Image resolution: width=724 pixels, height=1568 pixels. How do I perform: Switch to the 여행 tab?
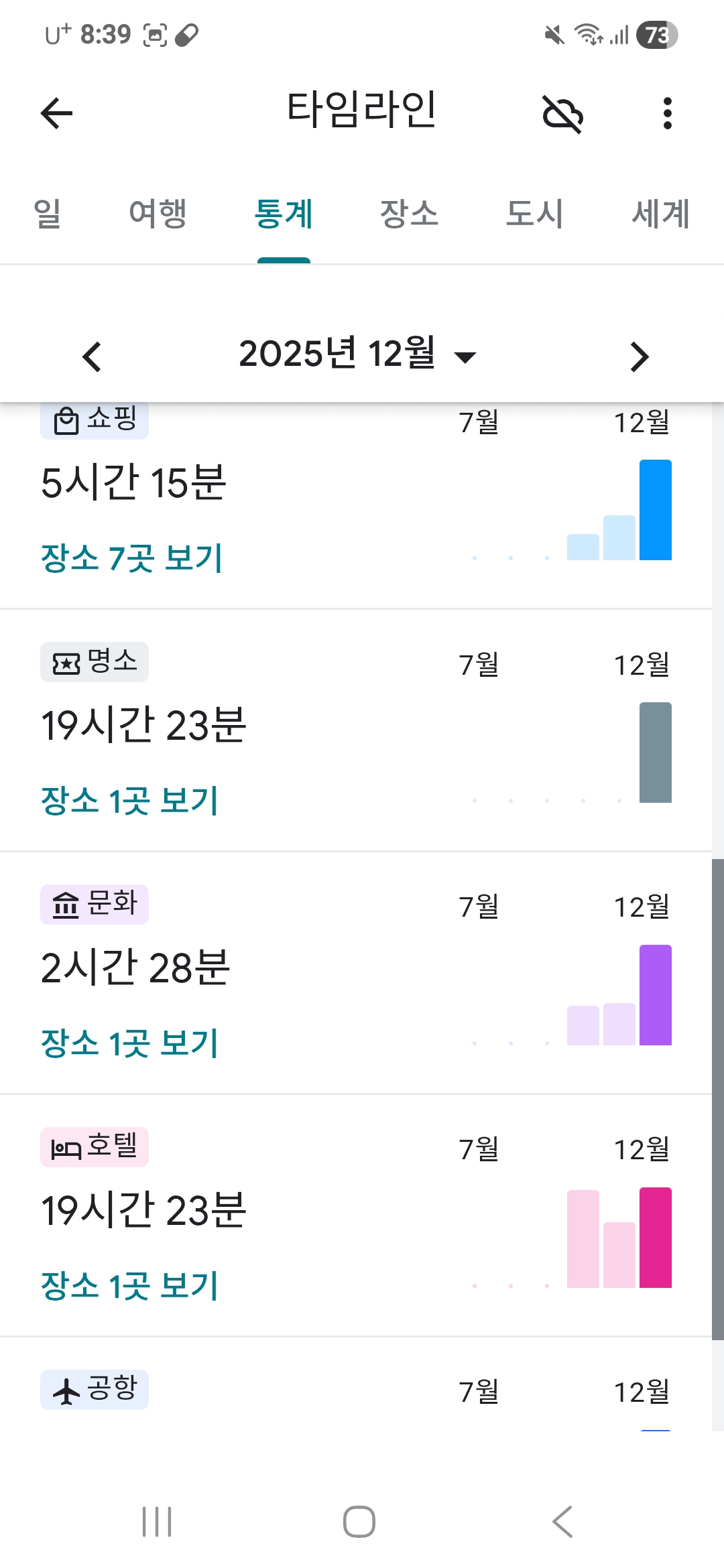click(x=158, y=214)
